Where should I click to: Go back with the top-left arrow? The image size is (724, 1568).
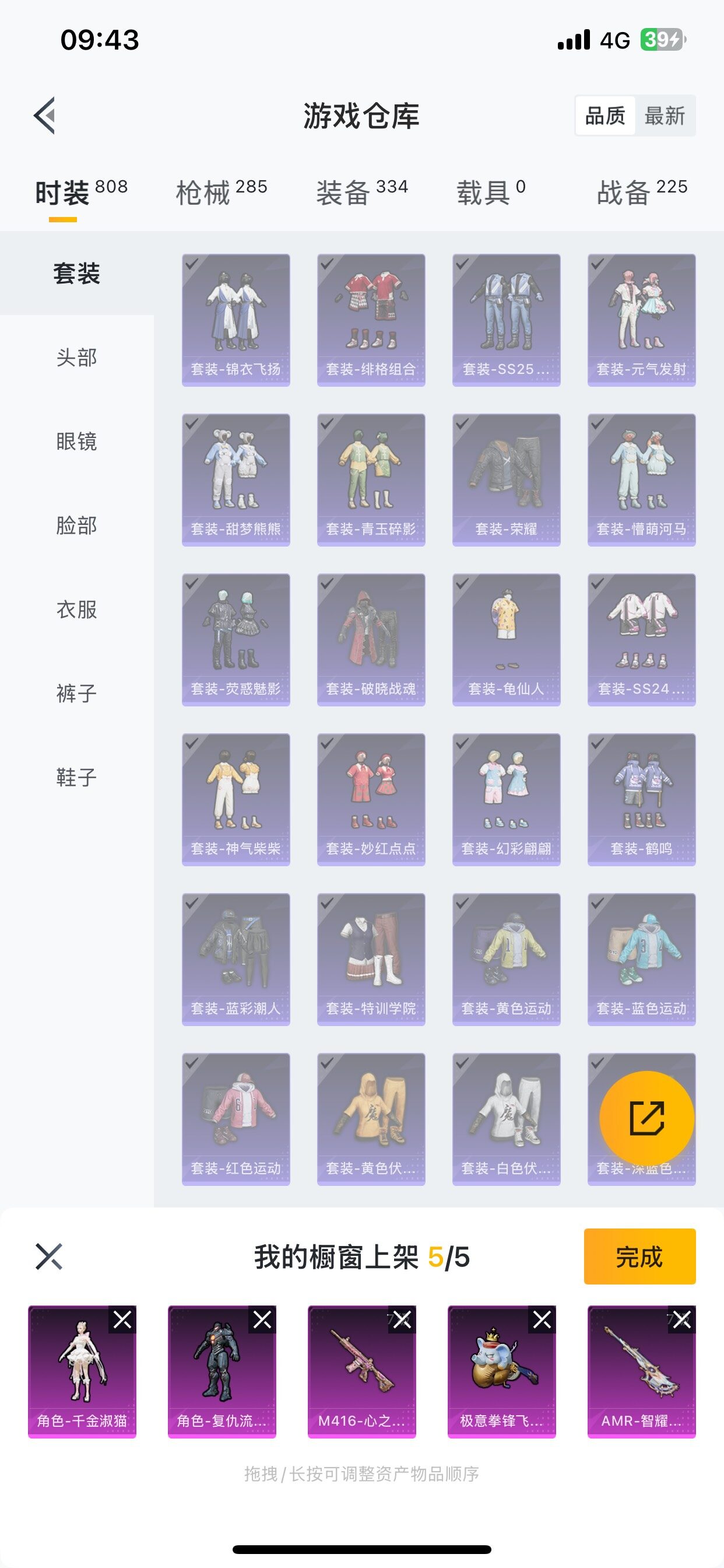pyautogui.click(x=45, y=115)
